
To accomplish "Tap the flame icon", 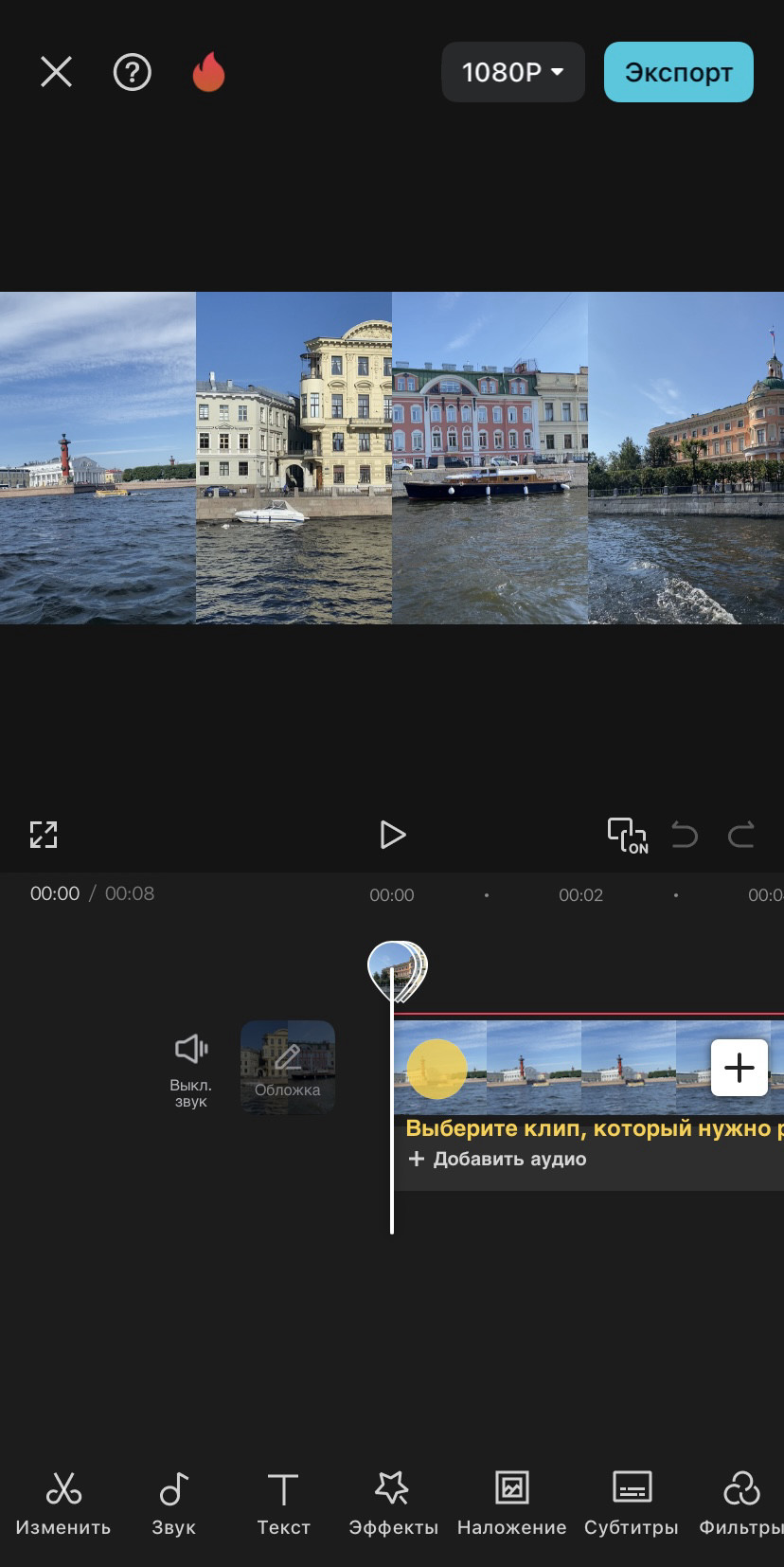I will tap(208, 72).
